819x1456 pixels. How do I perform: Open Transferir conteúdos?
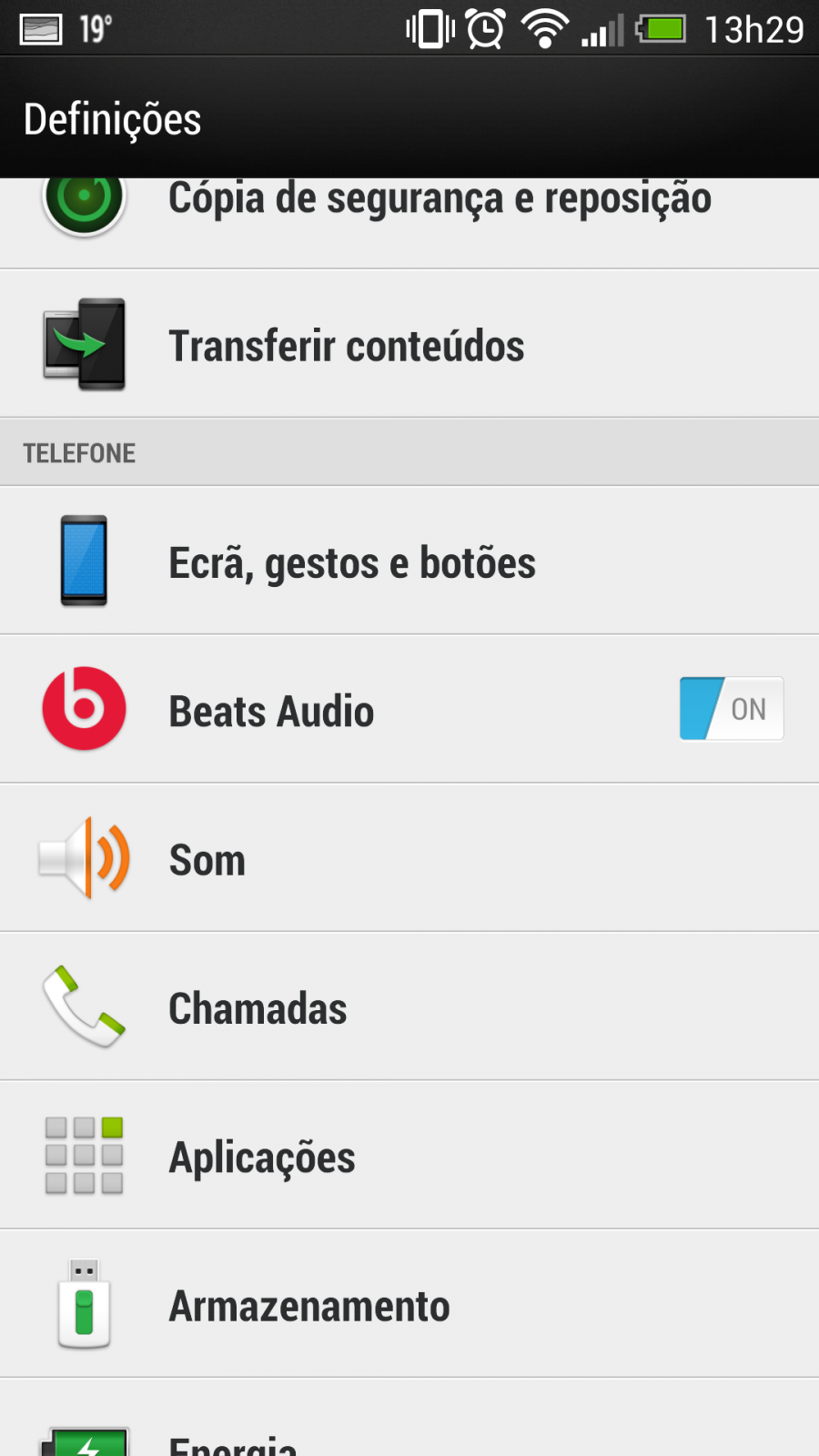click(x=409, y=344)
